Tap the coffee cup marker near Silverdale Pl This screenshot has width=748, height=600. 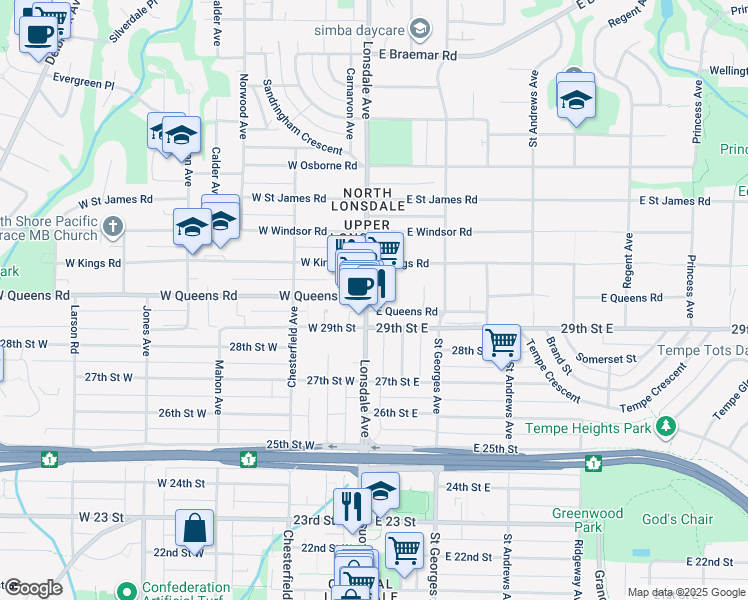[40, 35]
